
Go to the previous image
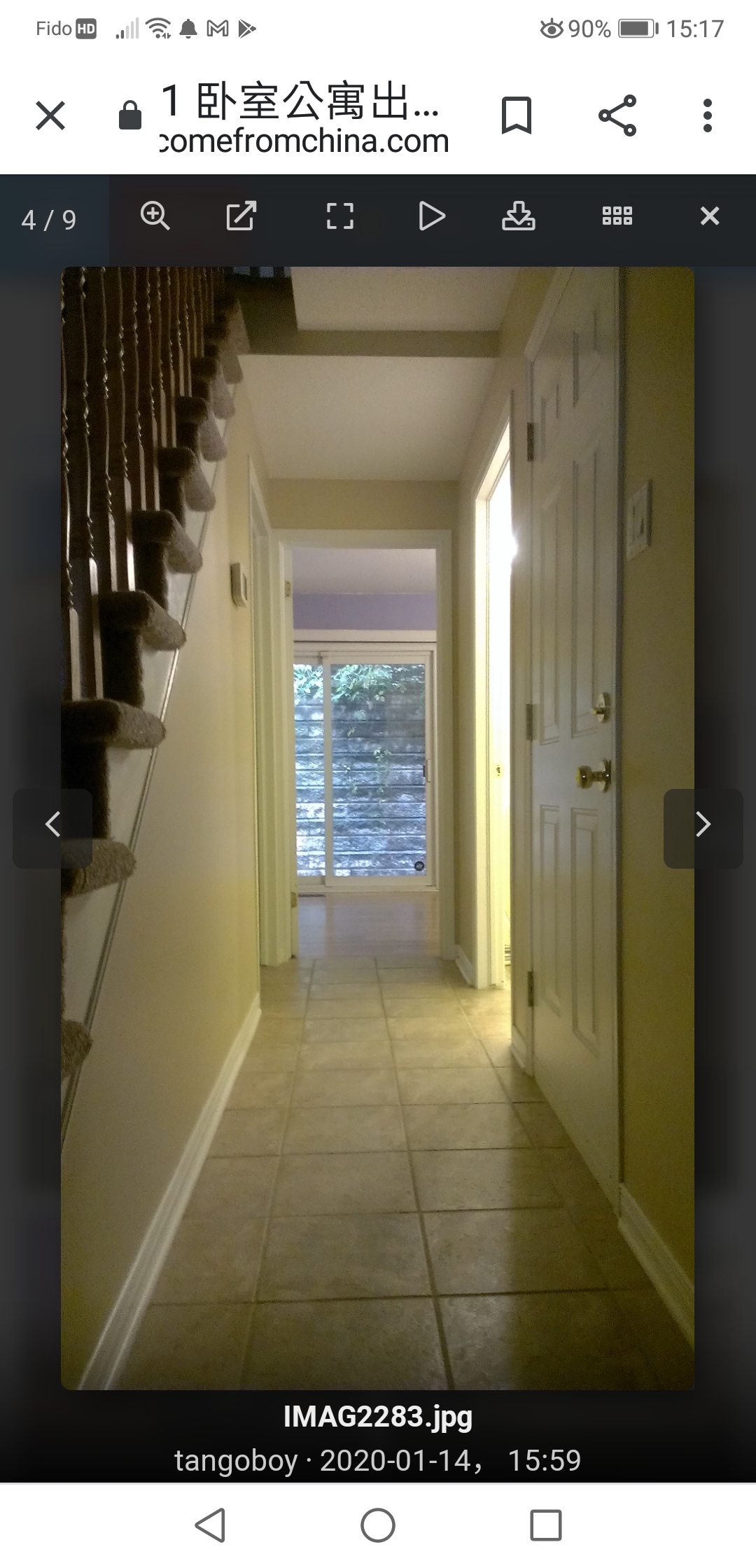(x=52, y=825)
